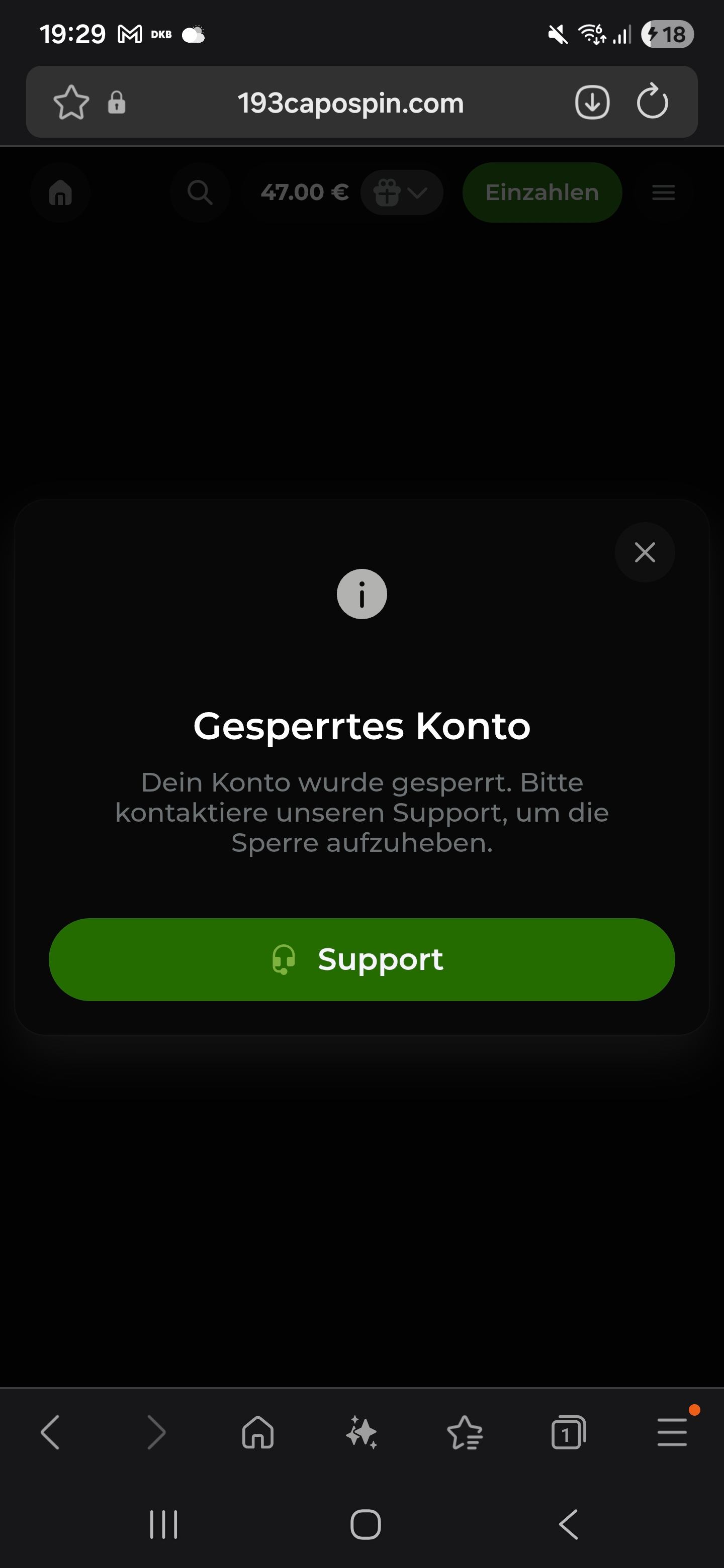This screenshot has width=724, height=1568.
Task: Bookmark this page with the star icon
Action: pos(71,102)
